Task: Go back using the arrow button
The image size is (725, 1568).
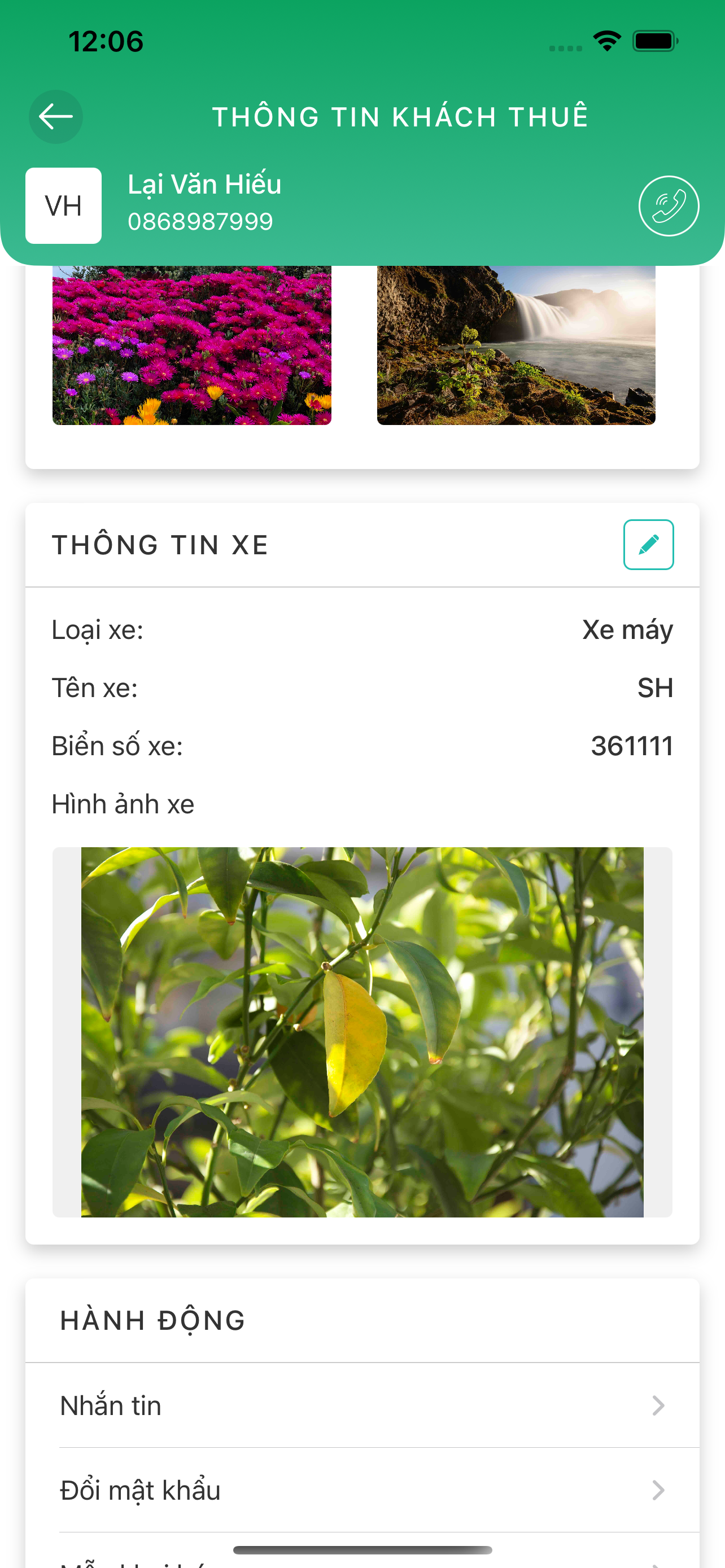Action: 56,117
